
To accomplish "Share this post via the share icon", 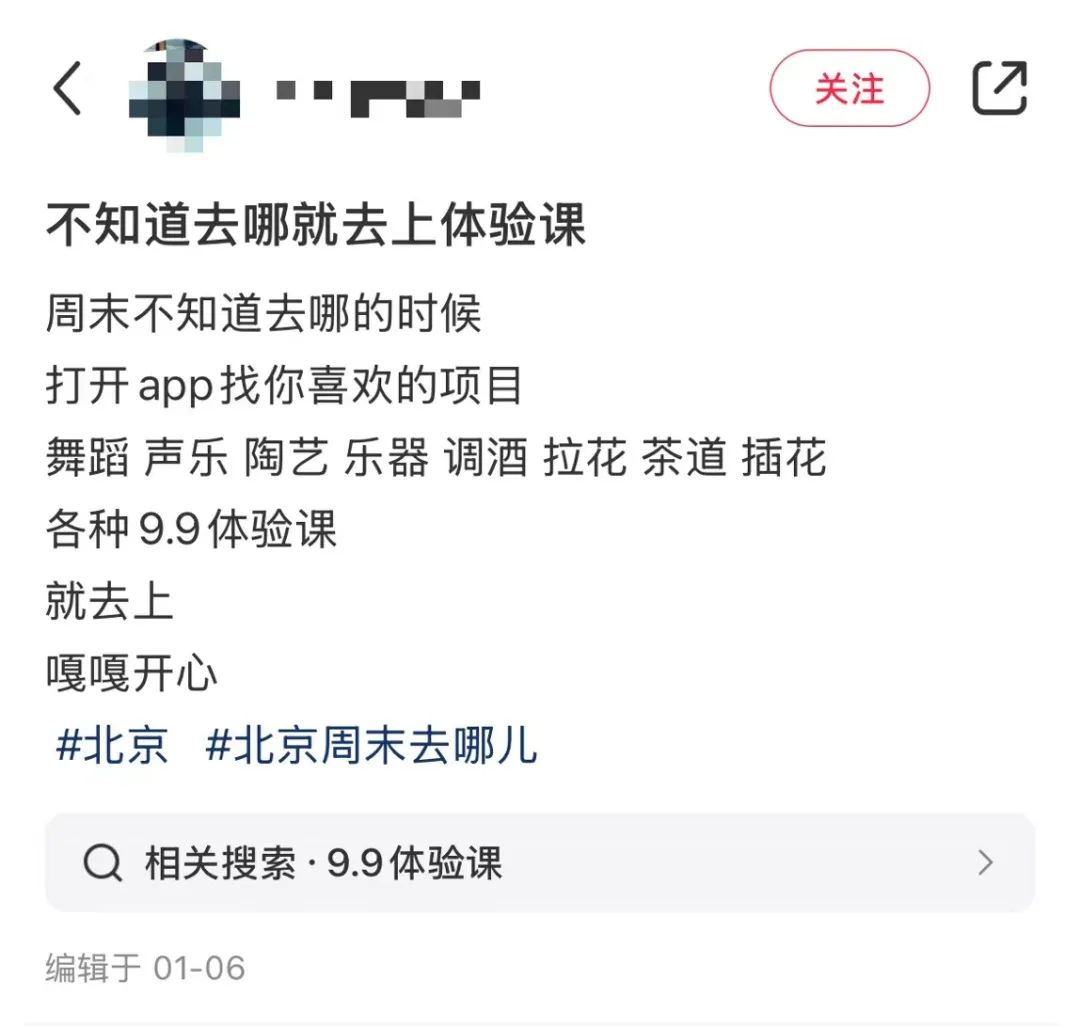I will point(999,89).
